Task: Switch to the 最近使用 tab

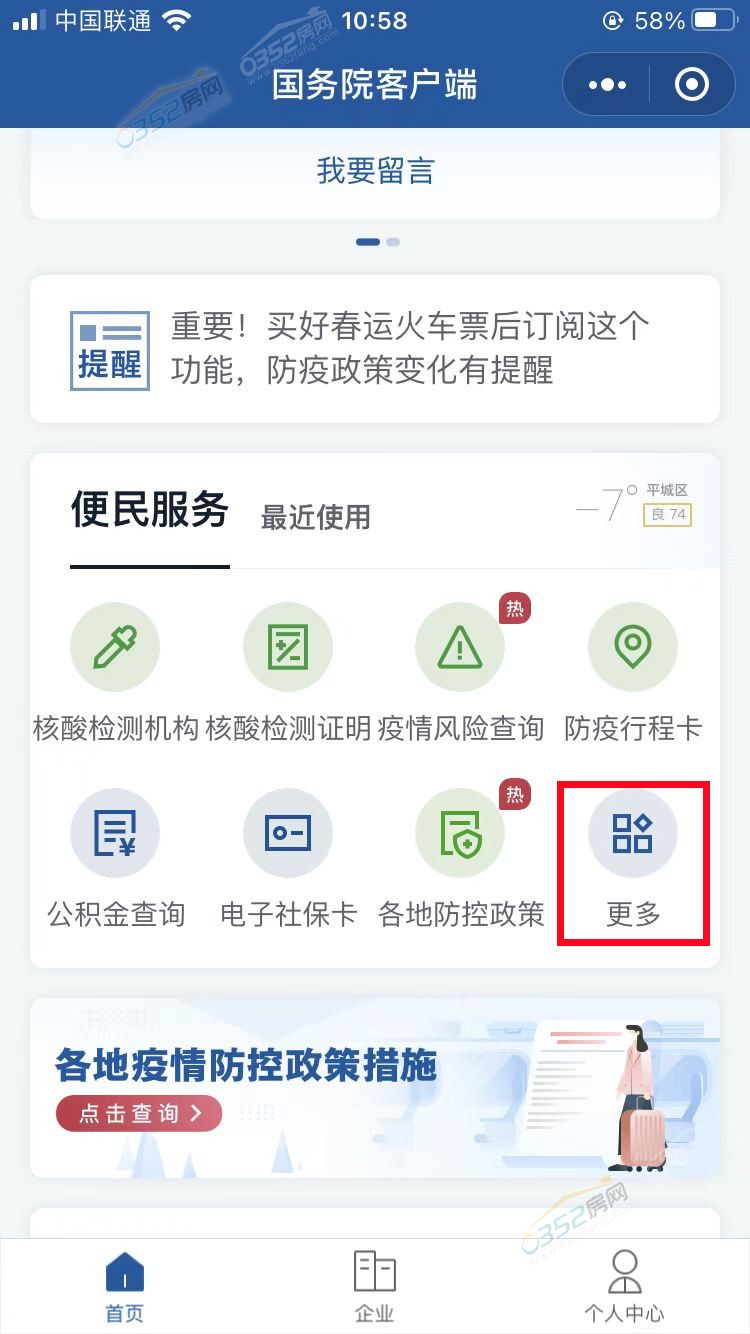Action: [315, 517]
